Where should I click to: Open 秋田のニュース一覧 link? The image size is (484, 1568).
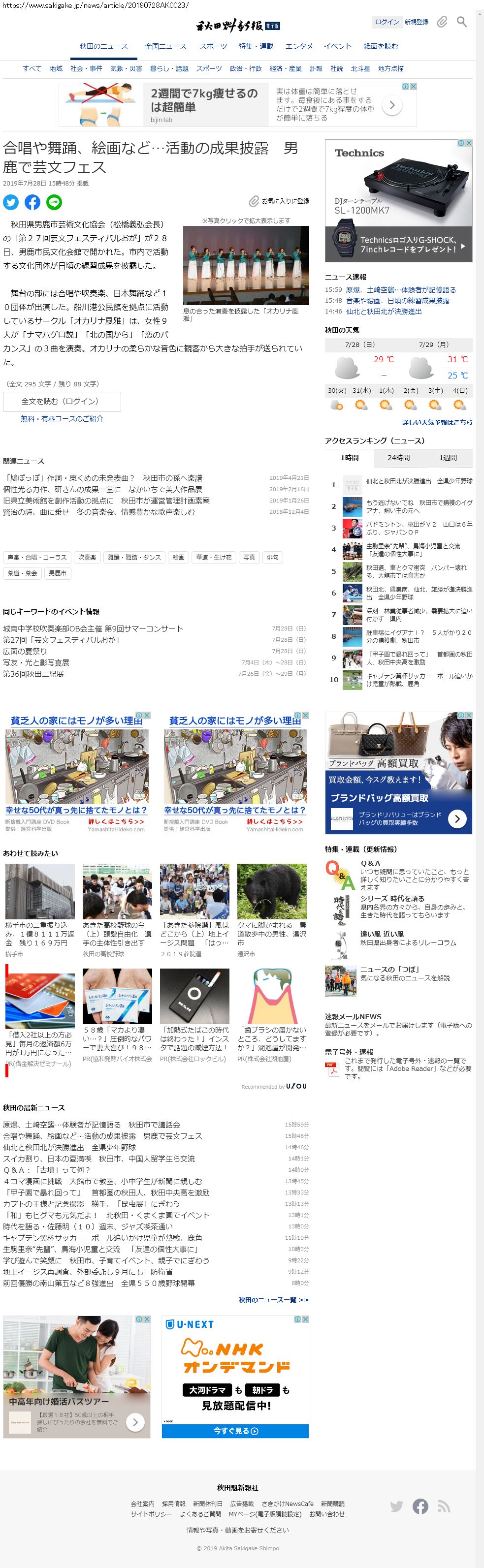(x=273, y=1300)
